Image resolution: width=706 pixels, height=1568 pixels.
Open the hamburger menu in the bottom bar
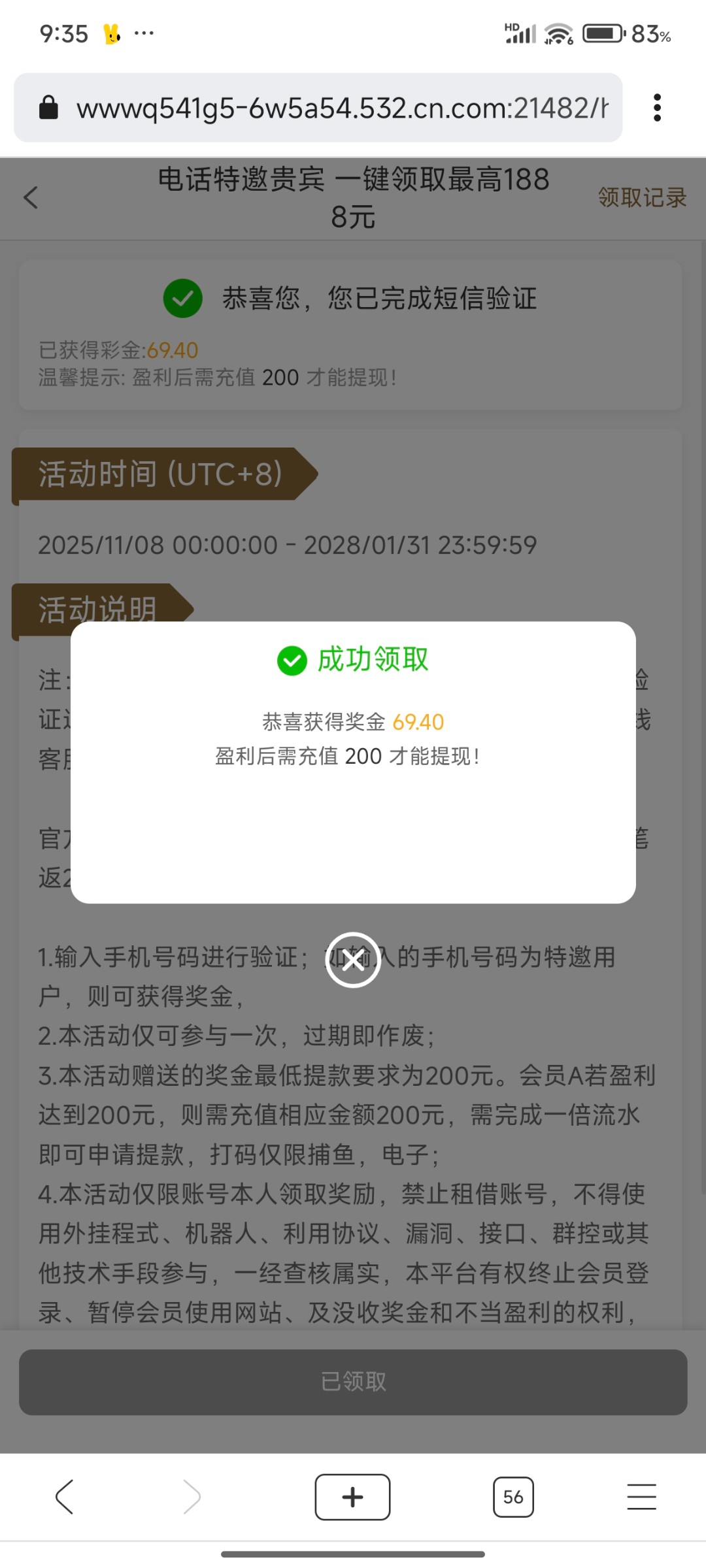641,1497
